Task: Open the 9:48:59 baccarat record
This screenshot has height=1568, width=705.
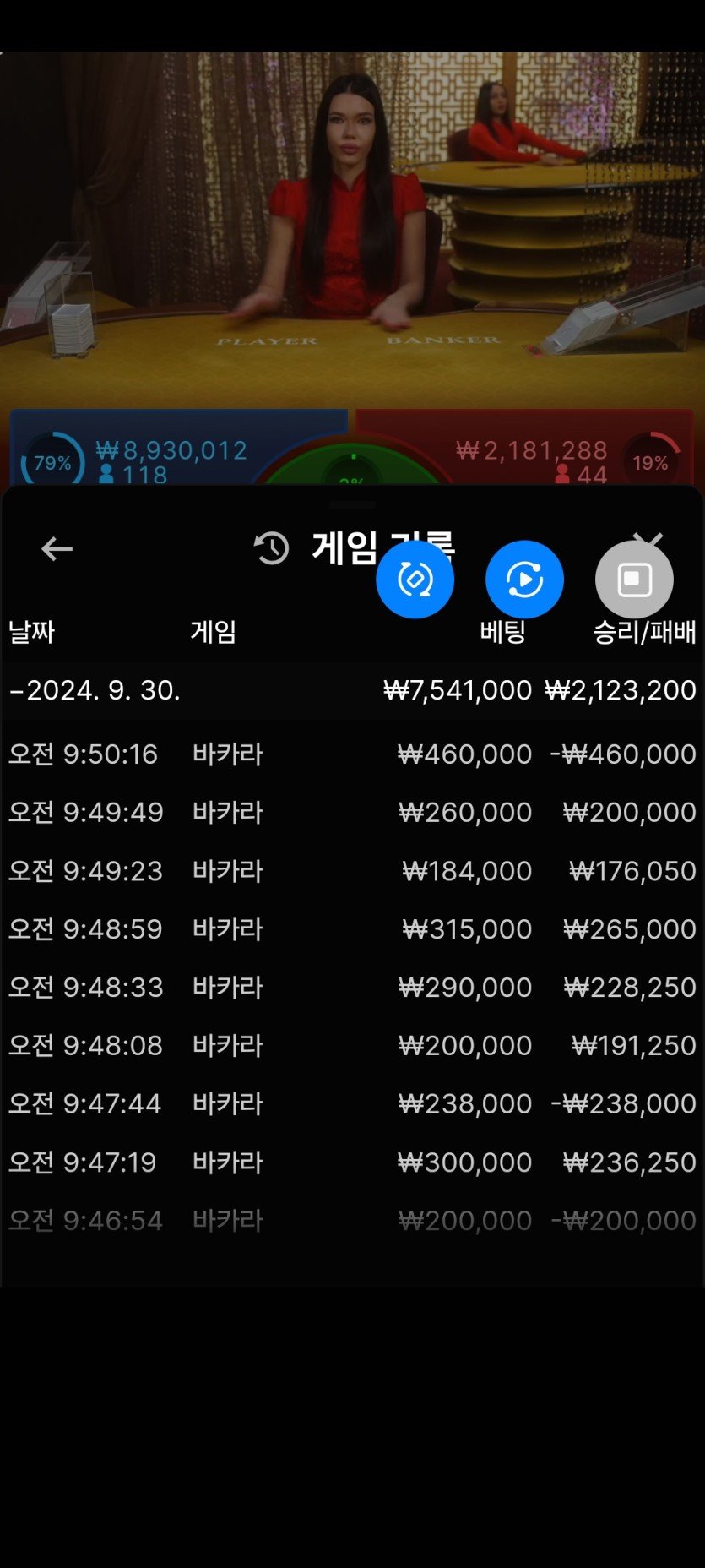Action: click(x=352, y=928)
